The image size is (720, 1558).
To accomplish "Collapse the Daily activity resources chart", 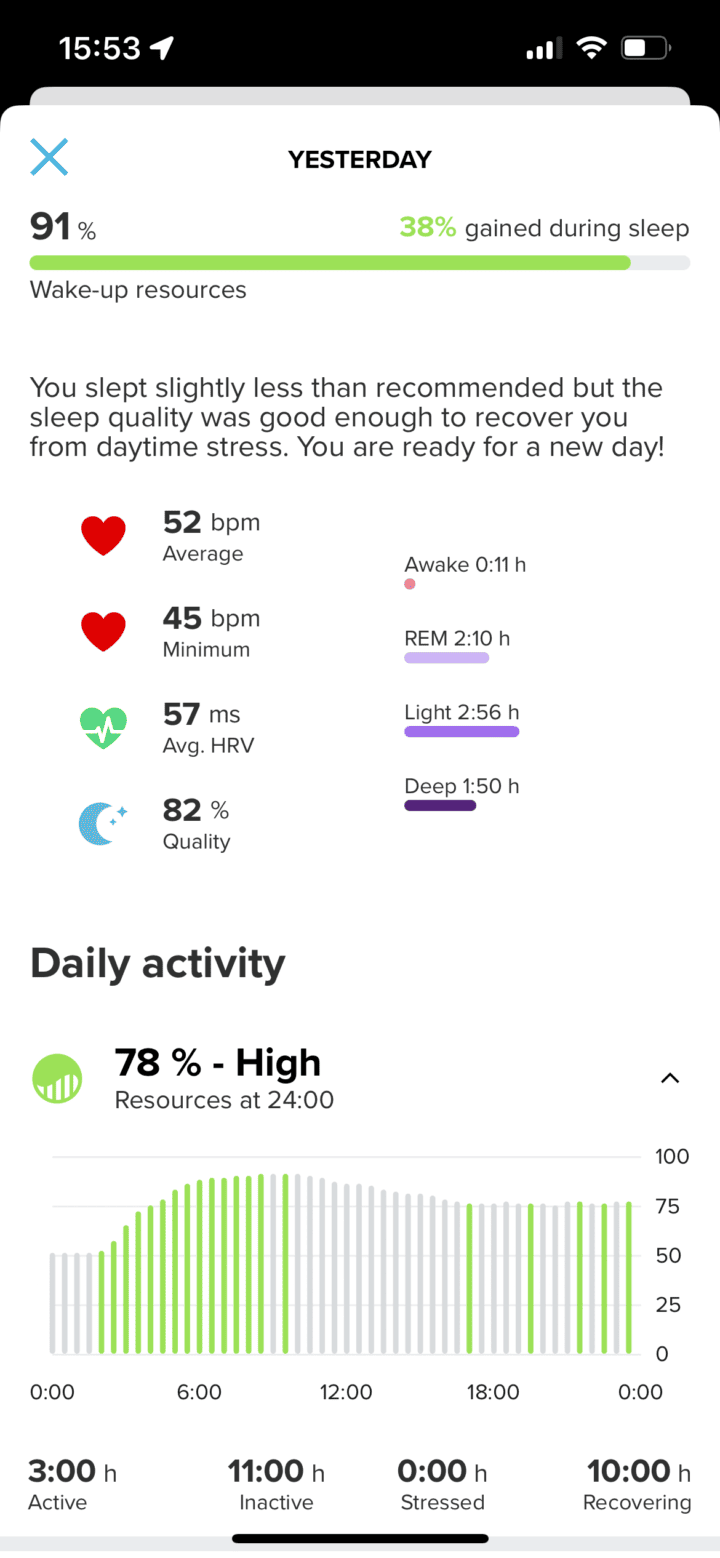I will click(x=670, y=1078).
